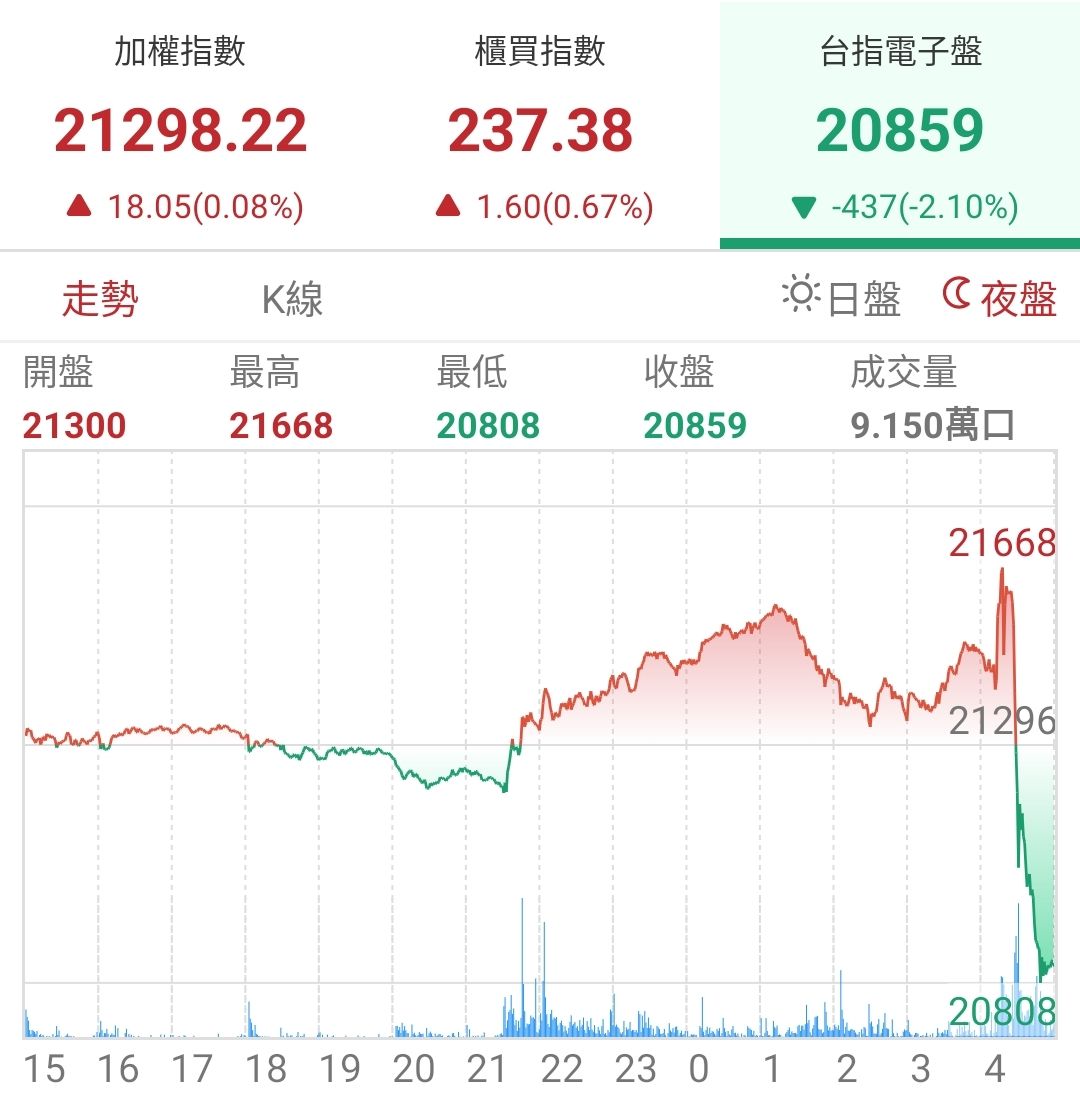Show the 夜盤 night session

click(x=1000, y=298)
